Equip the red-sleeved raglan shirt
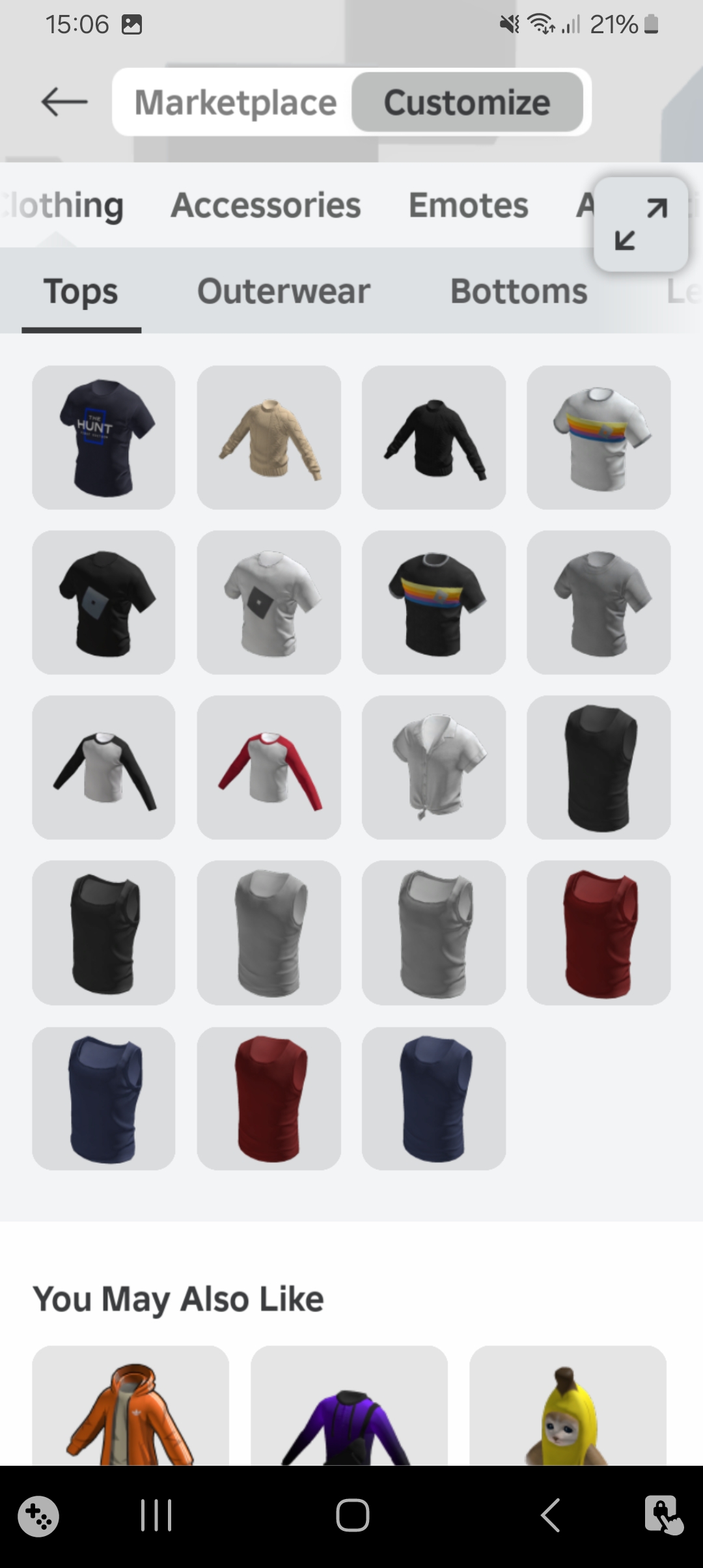 point(269,767)
